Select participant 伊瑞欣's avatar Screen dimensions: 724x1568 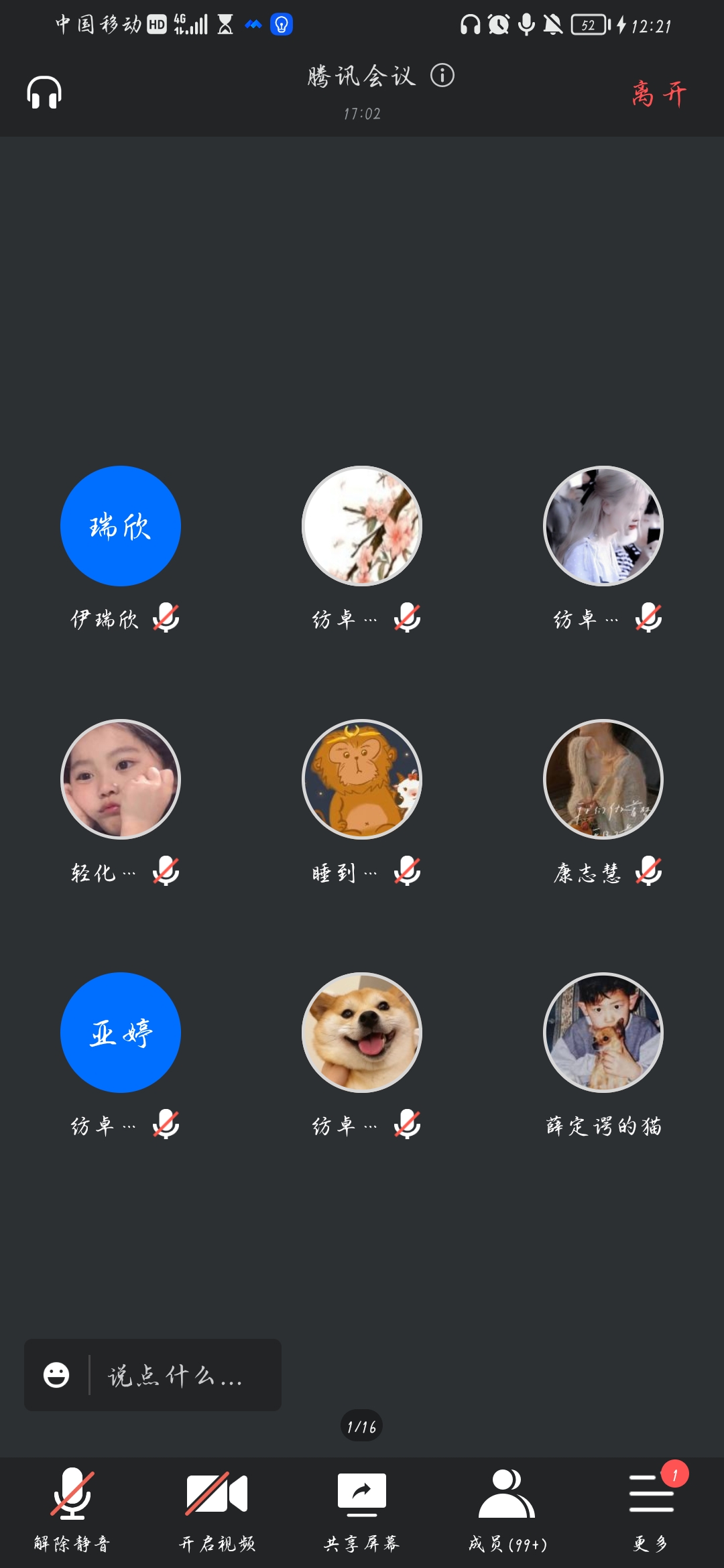121,526
